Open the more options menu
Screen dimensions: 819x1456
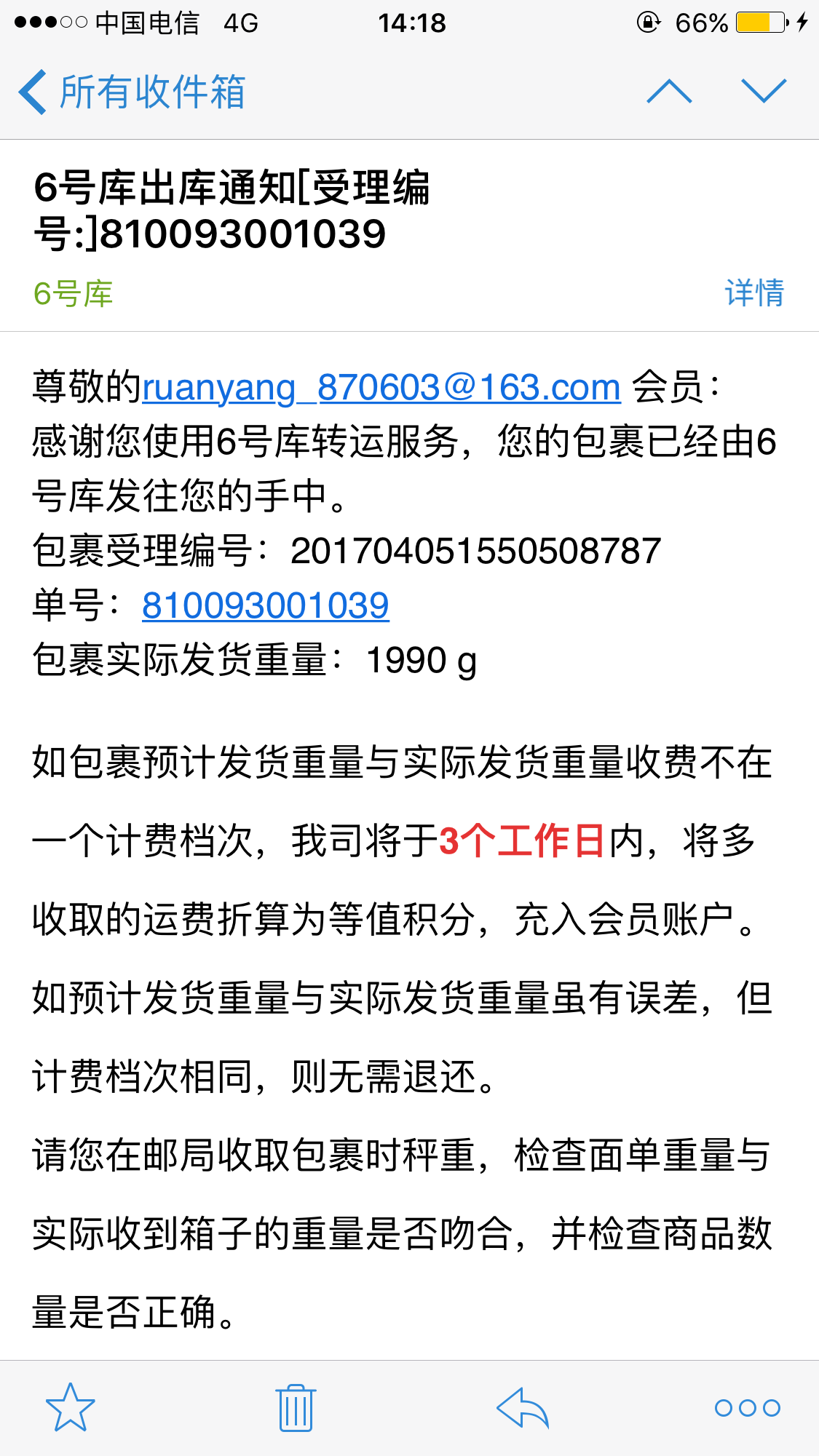point(748,1408)
